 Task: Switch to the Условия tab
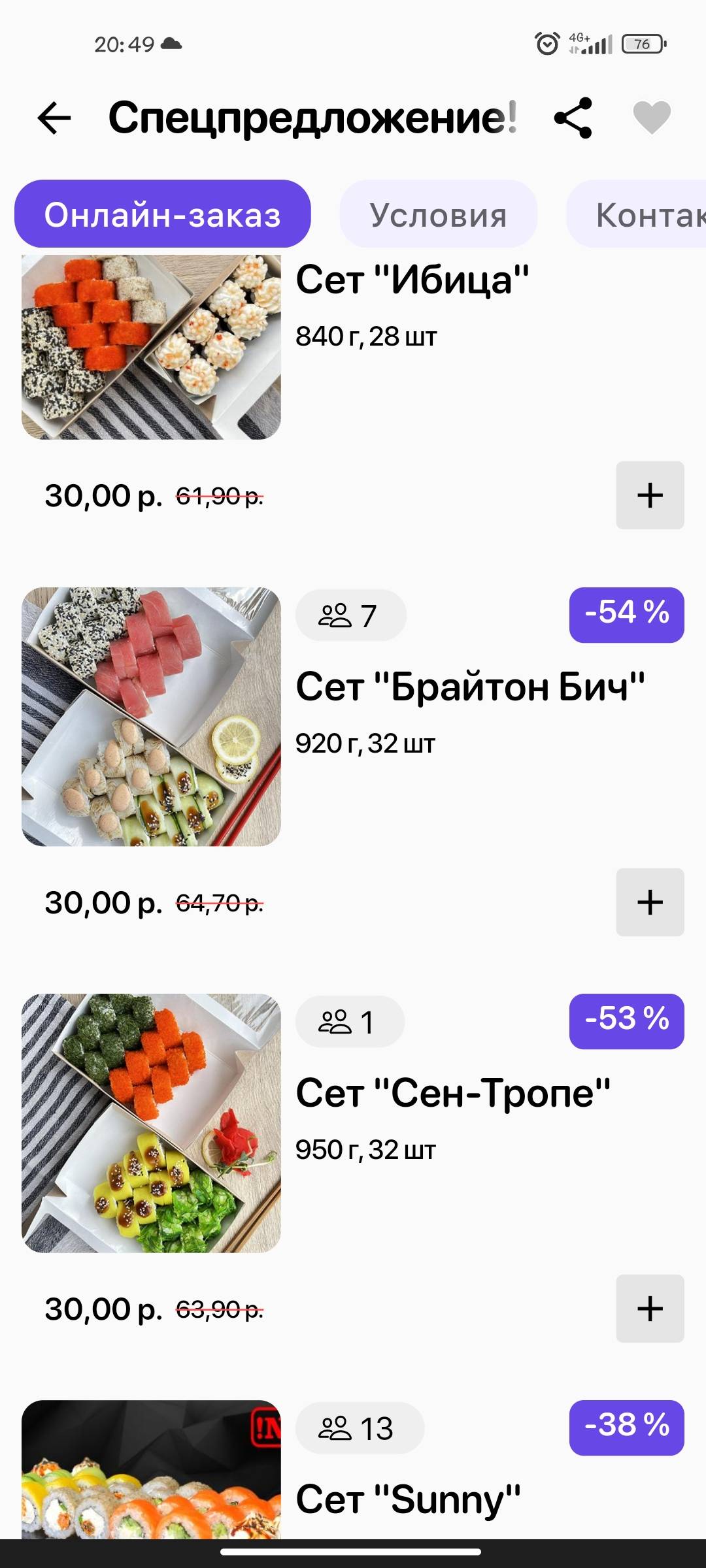[438, 214]
